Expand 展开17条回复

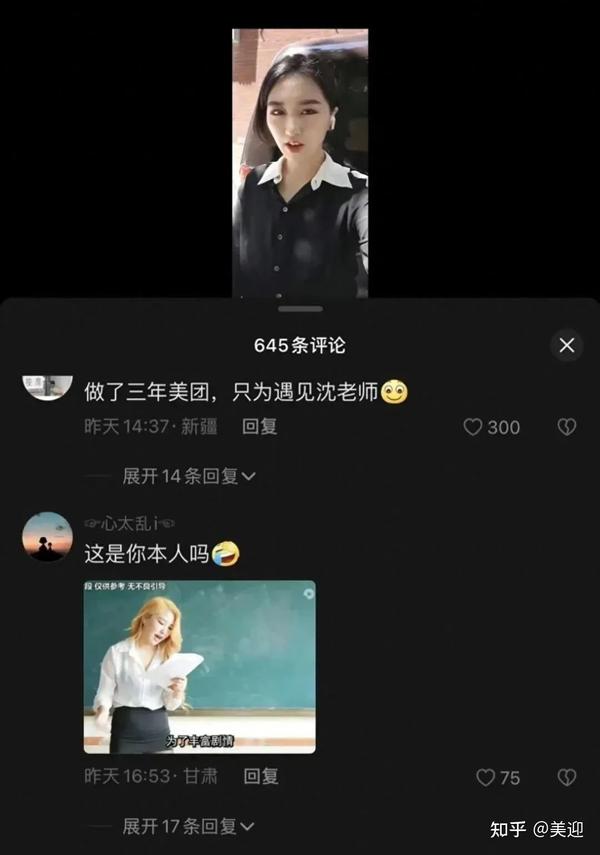[x=188, y=826]
